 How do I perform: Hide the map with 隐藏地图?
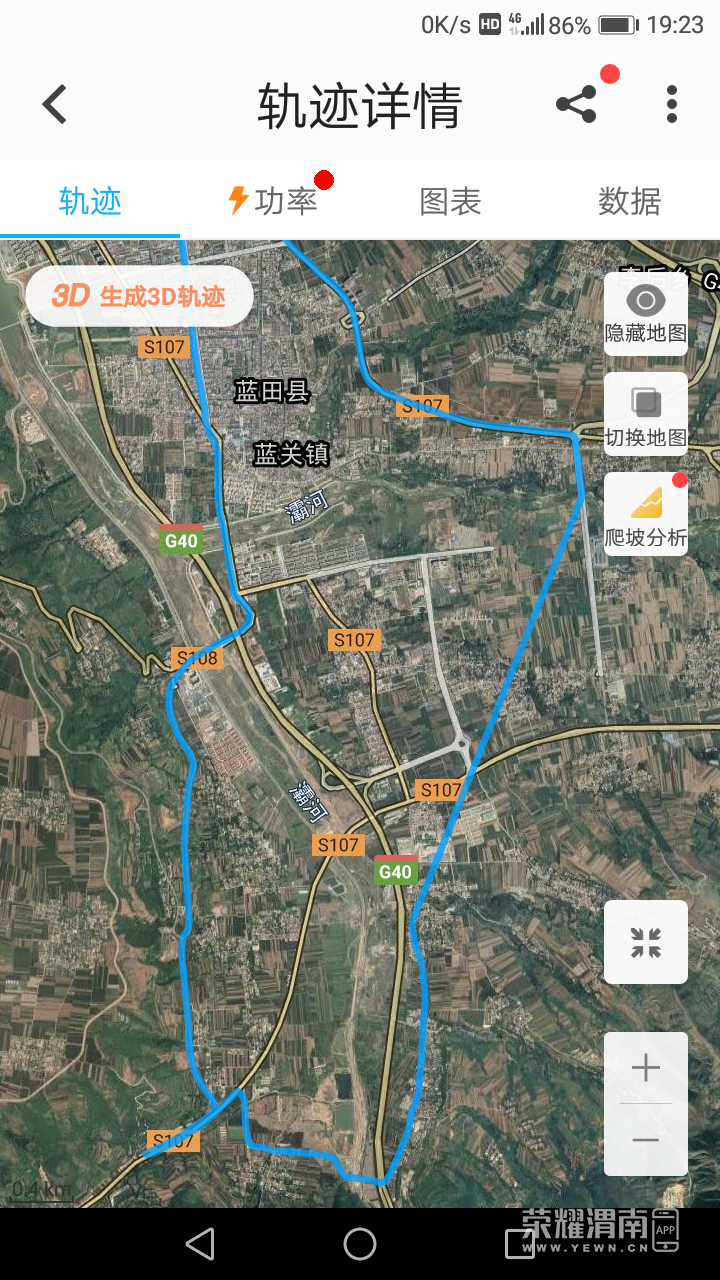point(646,313)
